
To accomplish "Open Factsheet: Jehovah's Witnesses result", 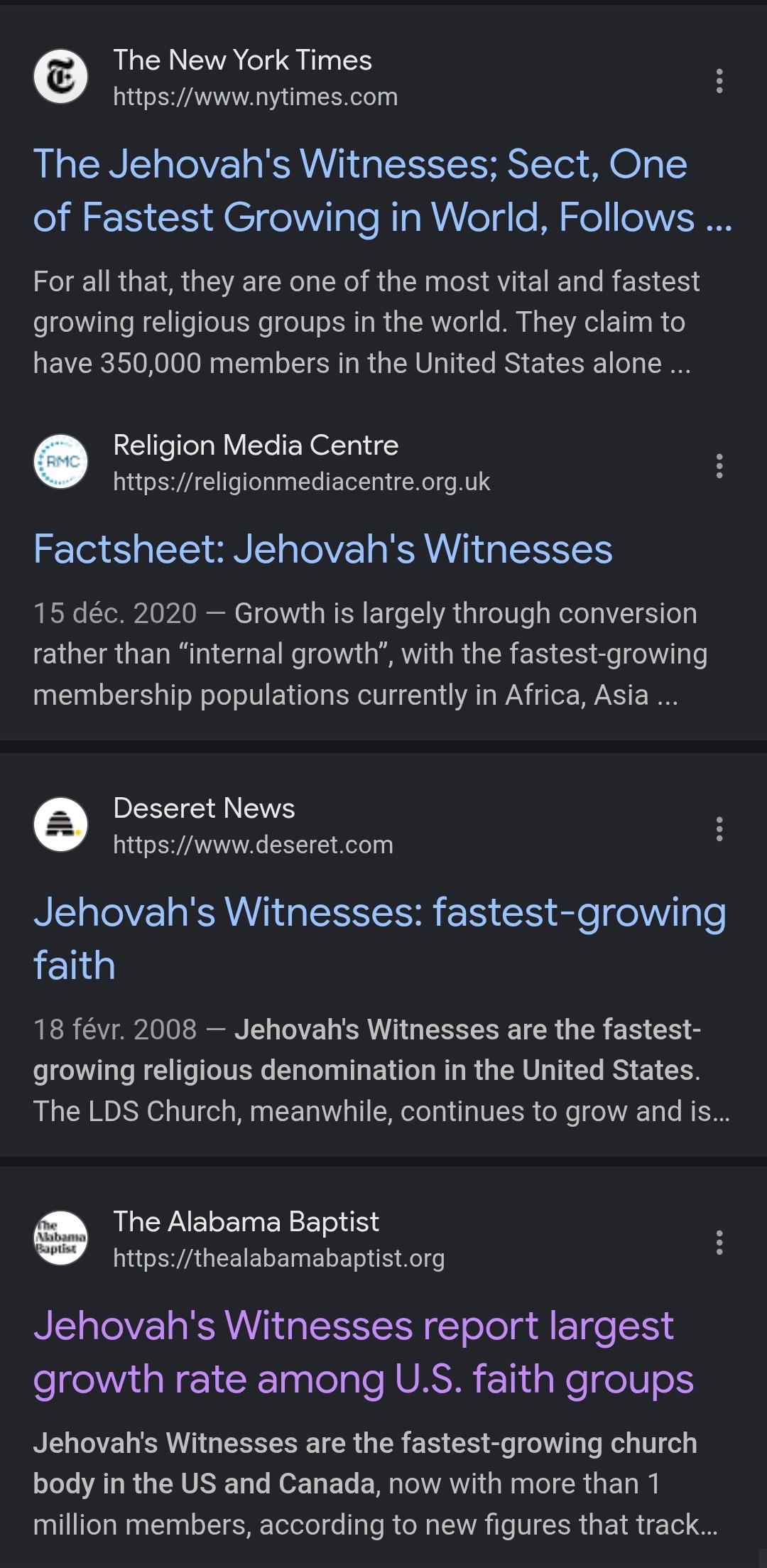I will [x=322, y=549].
